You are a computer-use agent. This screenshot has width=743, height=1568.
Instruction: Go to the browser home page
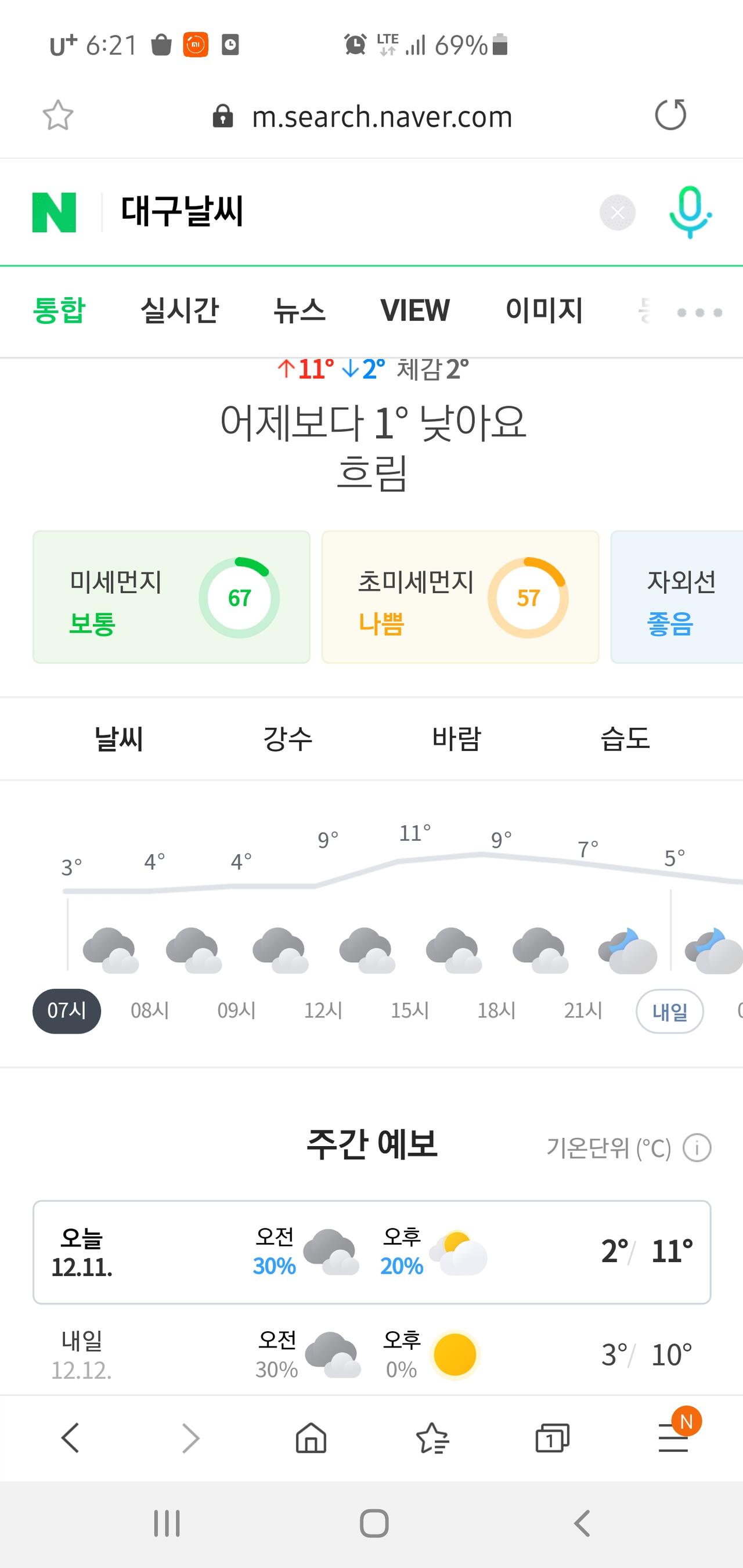coord(311,1439)
